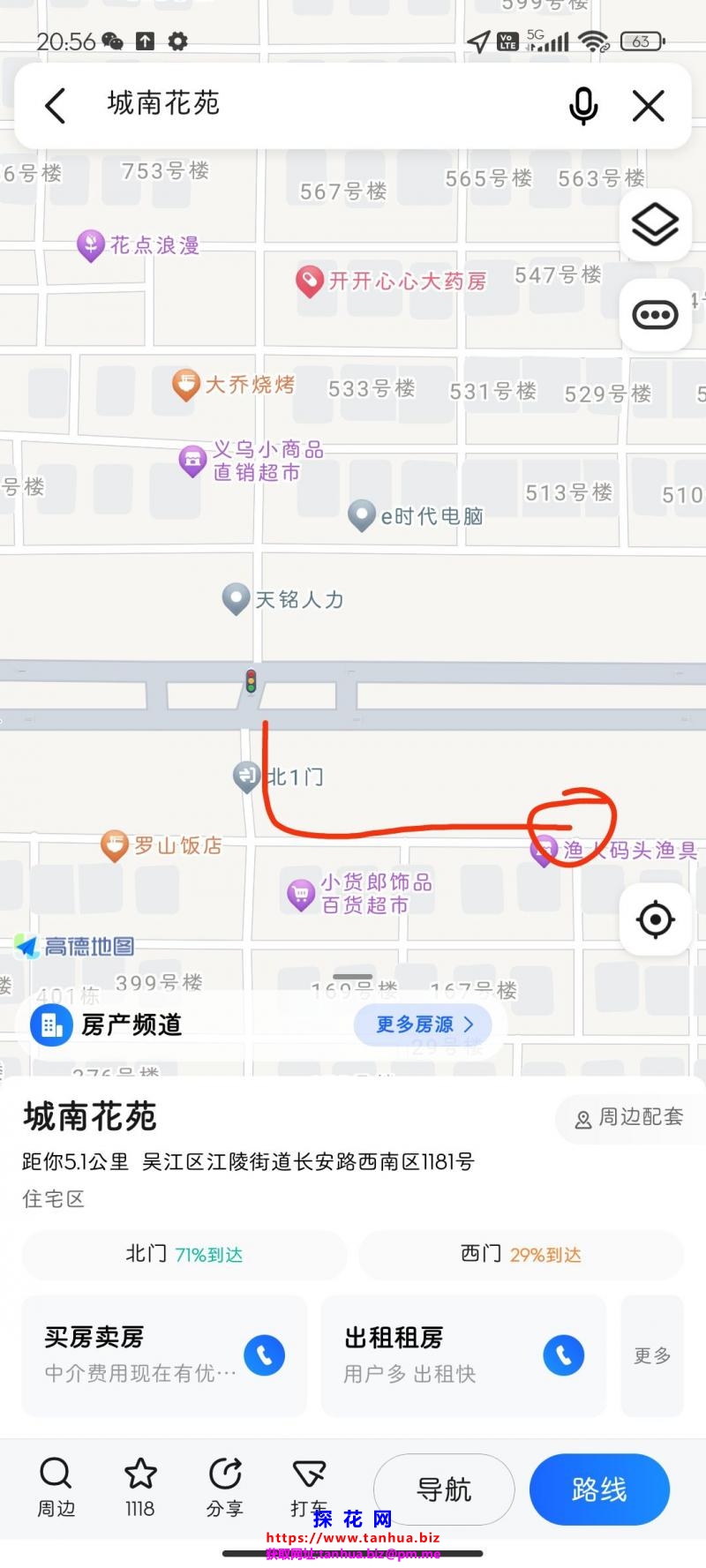Screen dimensions: 706x1568
Task: Go back from the search result
Action: point(56,106)
